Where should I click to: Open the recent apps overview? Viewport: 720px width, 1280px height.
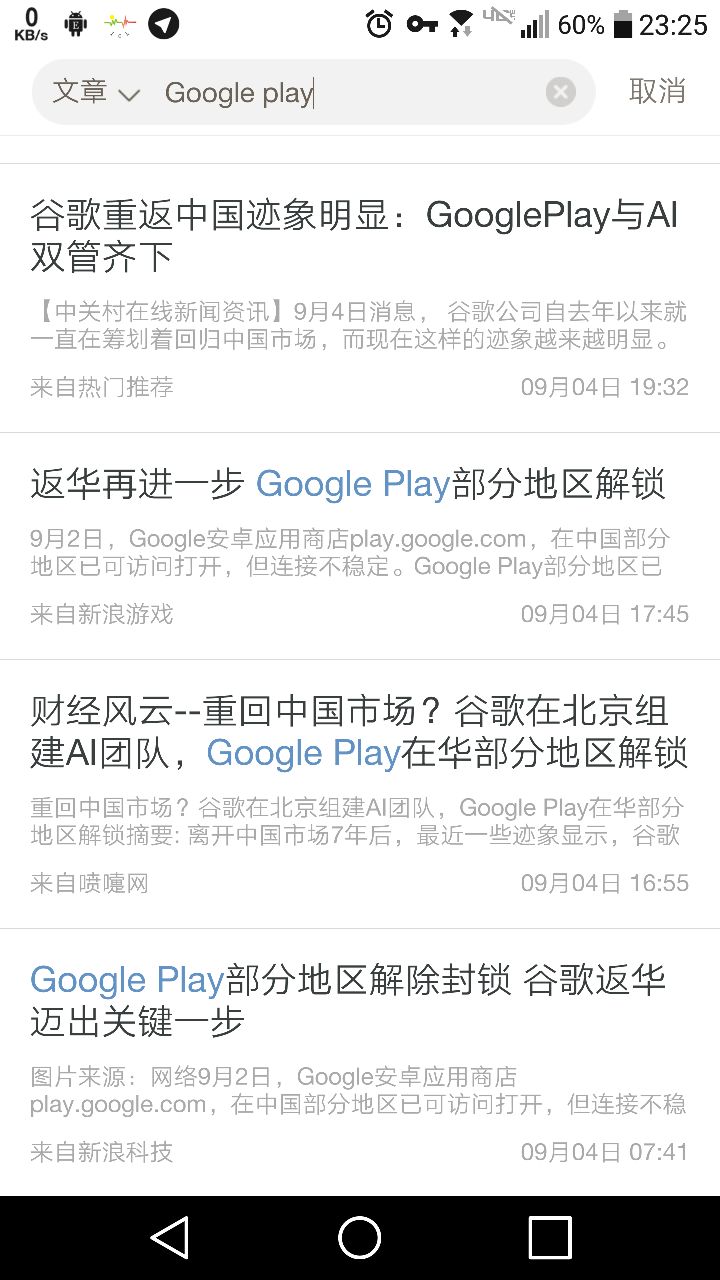[x=549, y=1238]
